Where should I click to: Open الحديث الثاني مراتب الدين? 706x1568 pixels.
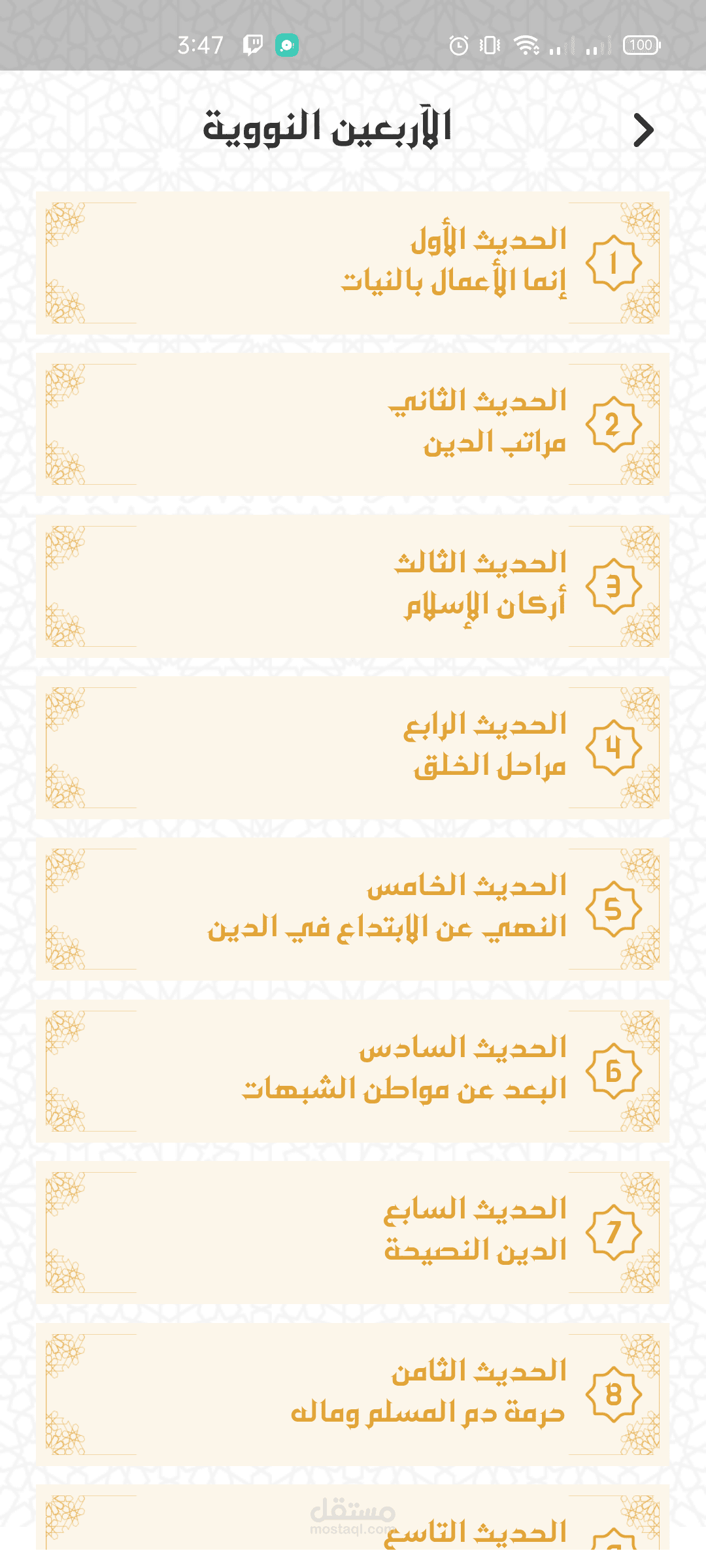click(x=353, y=424)
